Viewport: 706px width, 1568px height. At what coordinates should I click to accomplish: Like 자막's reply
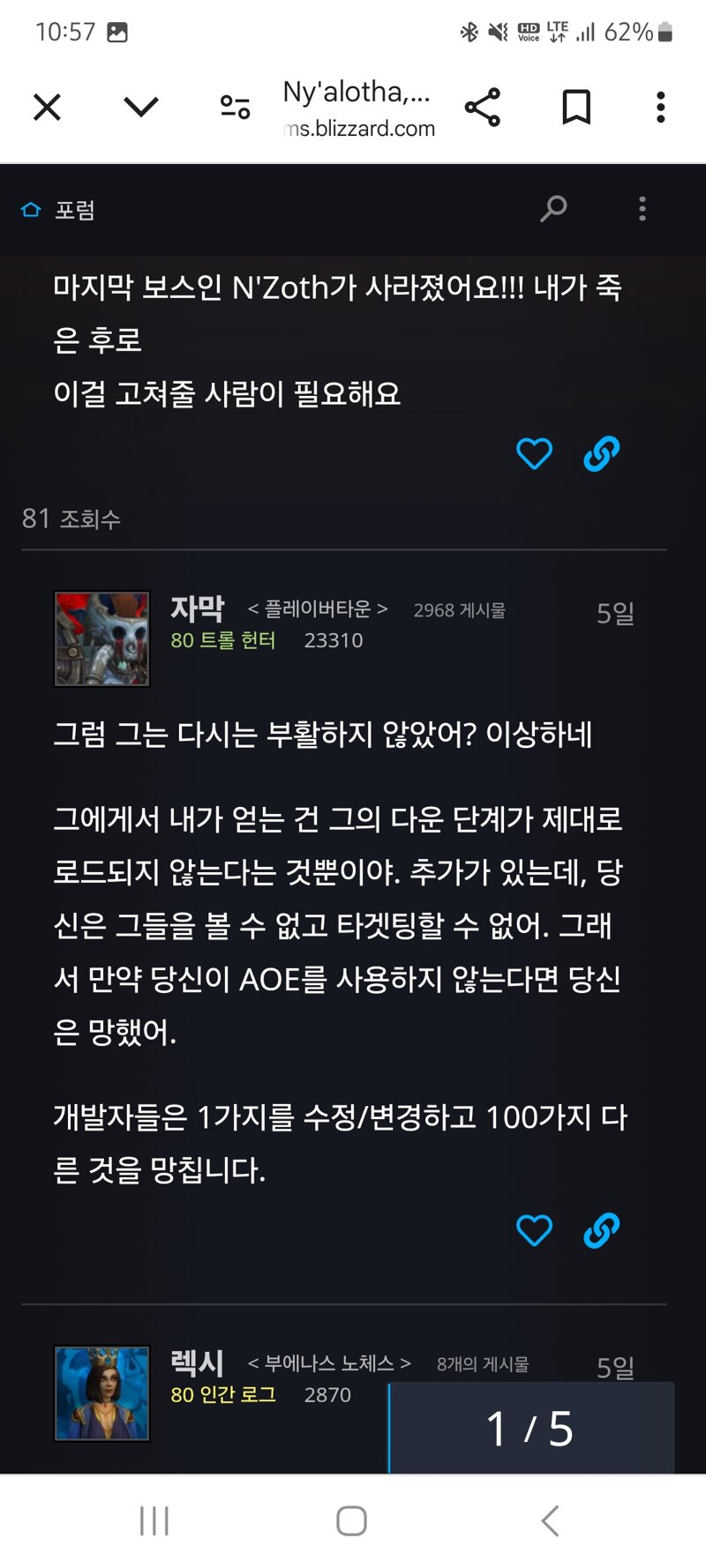pyautogui.click(x=534, y=1230)
